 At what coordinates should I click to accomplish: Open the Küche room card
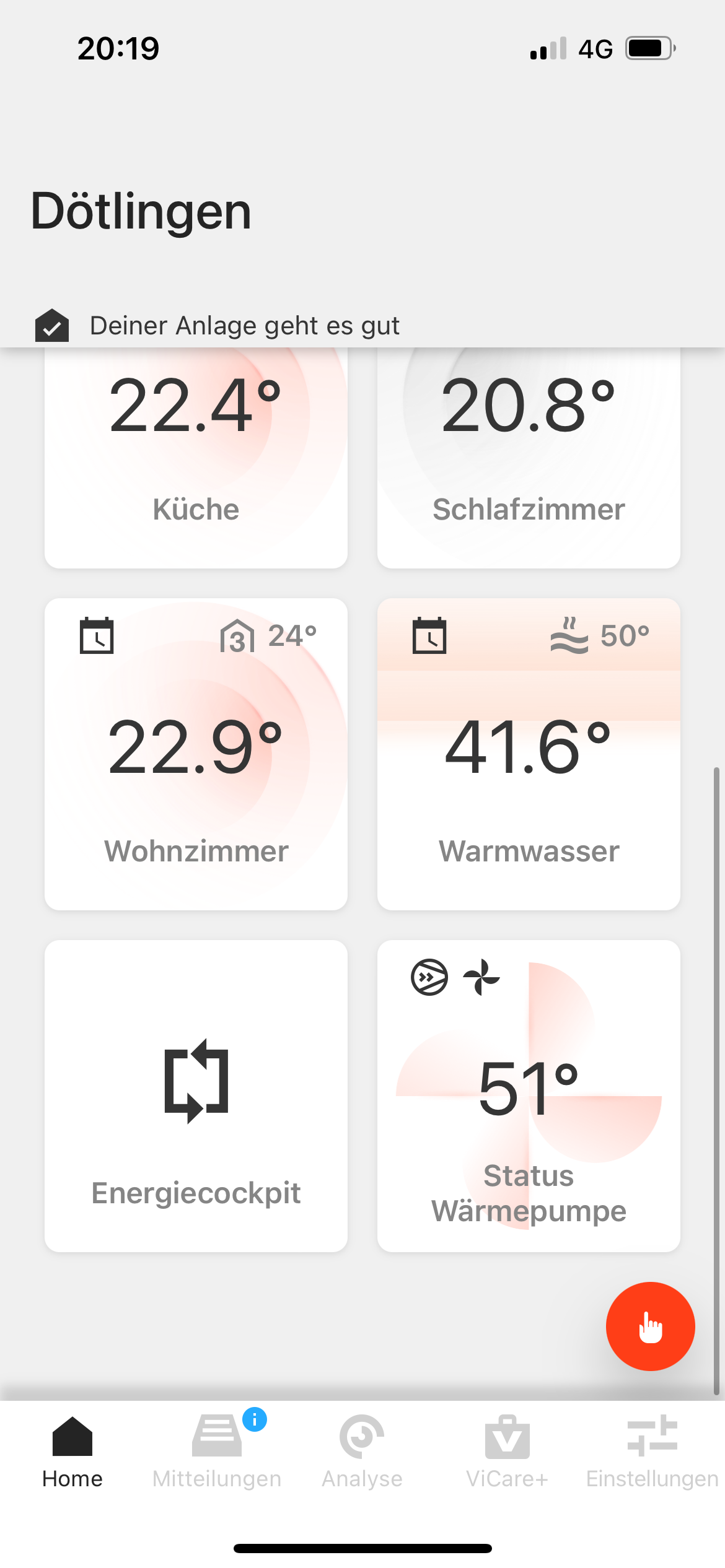(x=196, y=458)
